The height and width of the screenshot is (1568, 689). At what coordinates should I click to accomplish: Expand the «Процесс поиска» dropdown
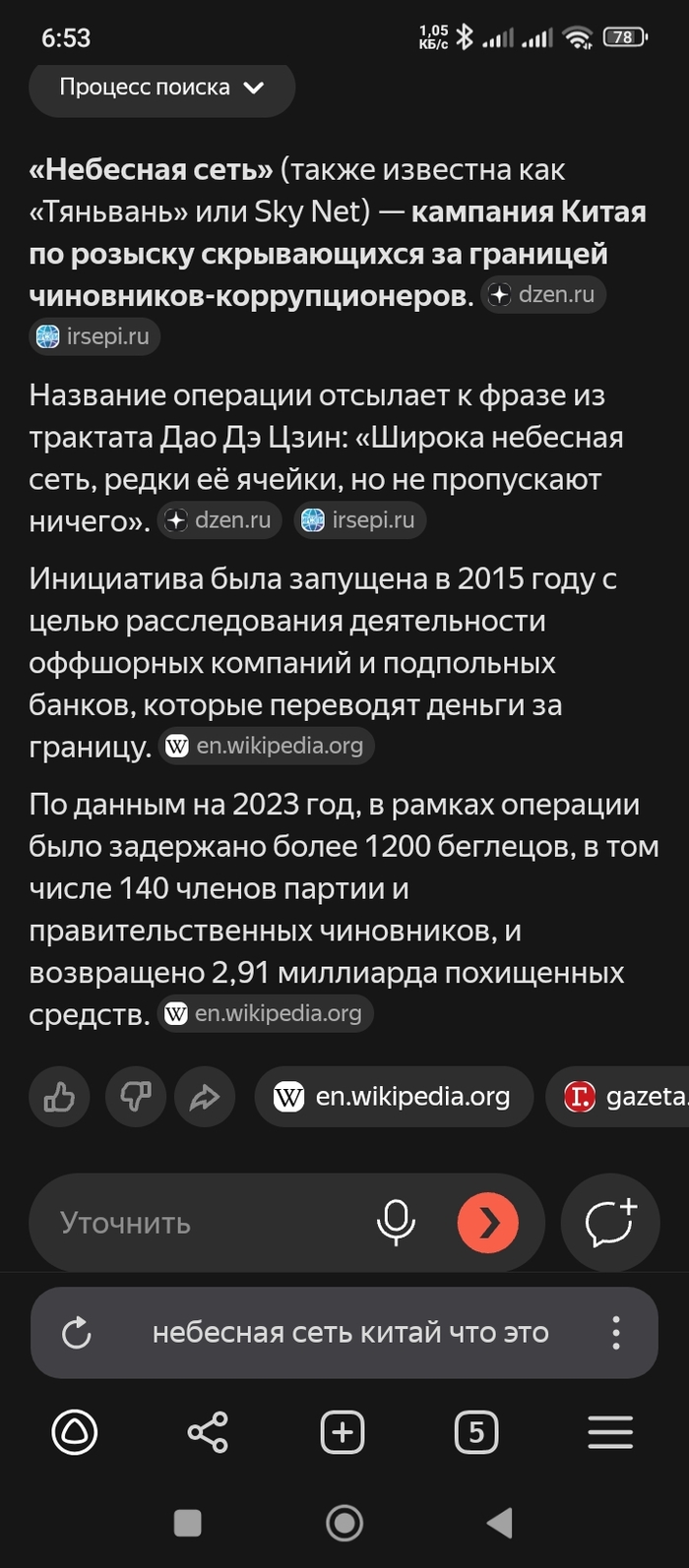(x=161, y=88)
